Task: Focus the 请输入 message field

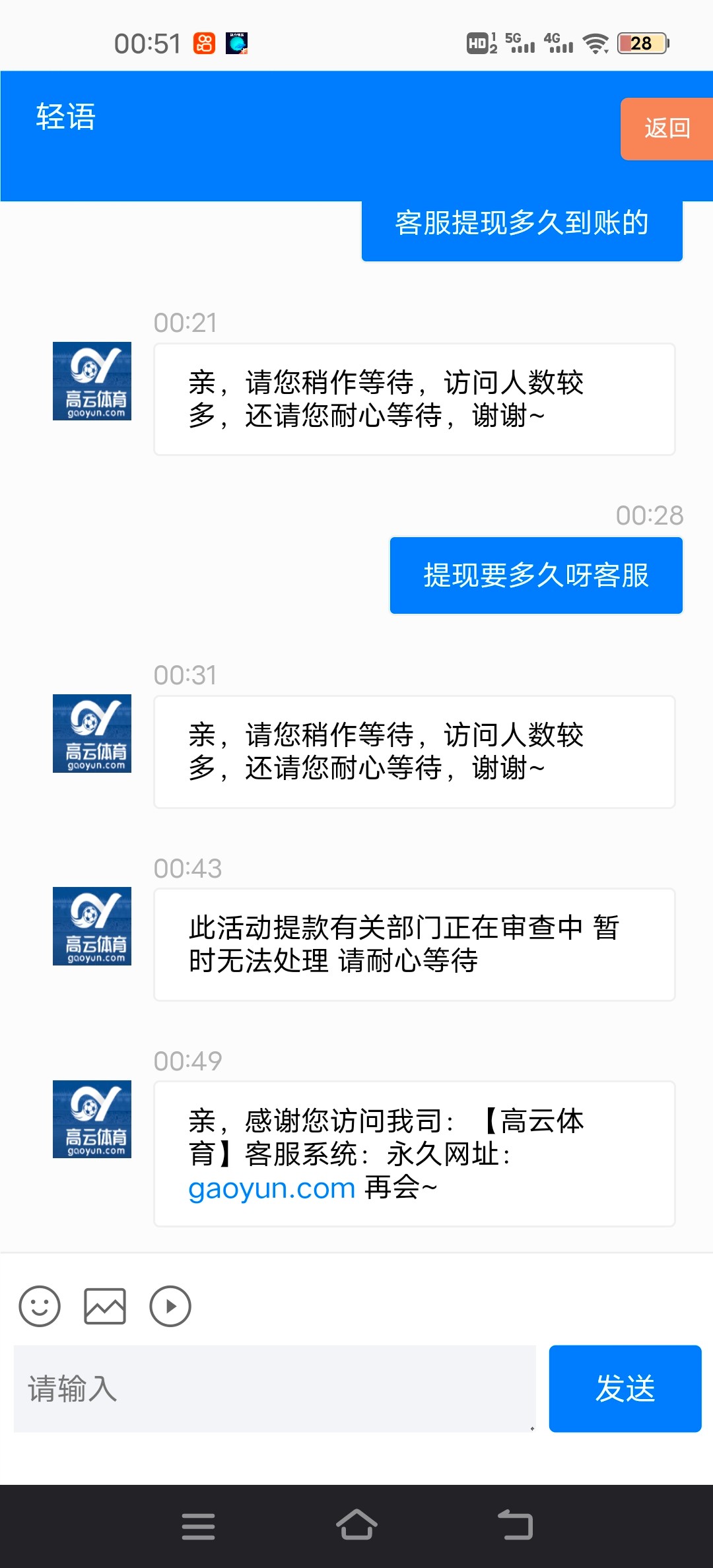Action: pos(275,1388)
